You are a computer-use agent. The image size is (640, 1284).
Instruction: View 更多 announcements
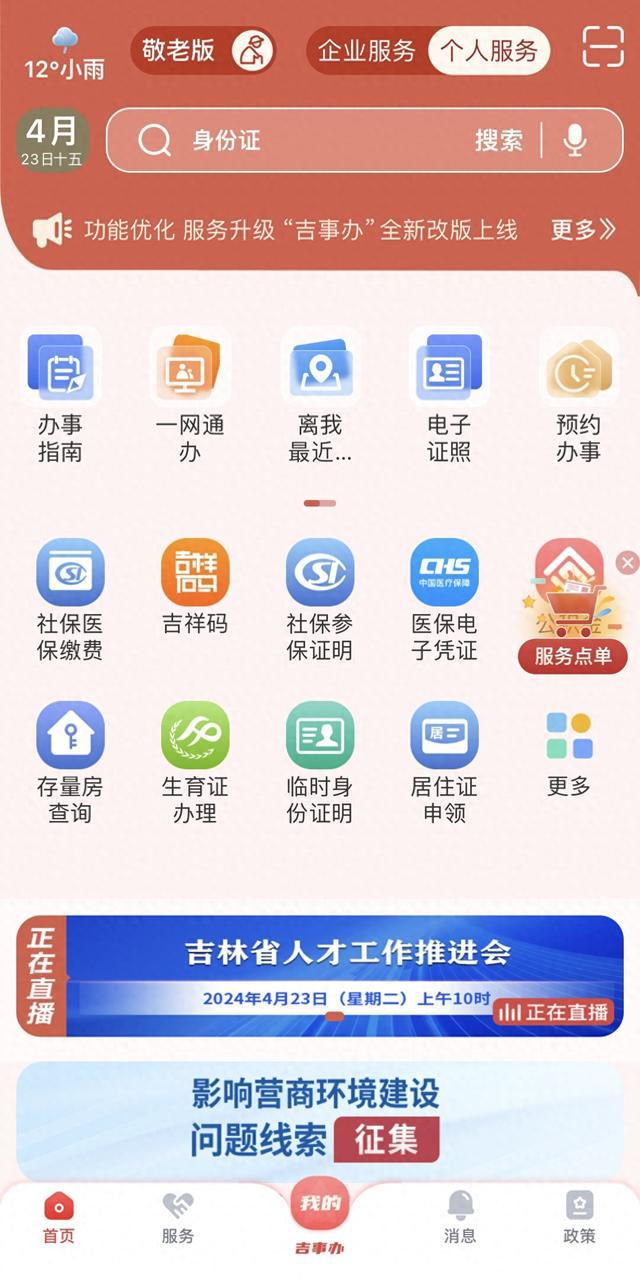tap(583, 230)
